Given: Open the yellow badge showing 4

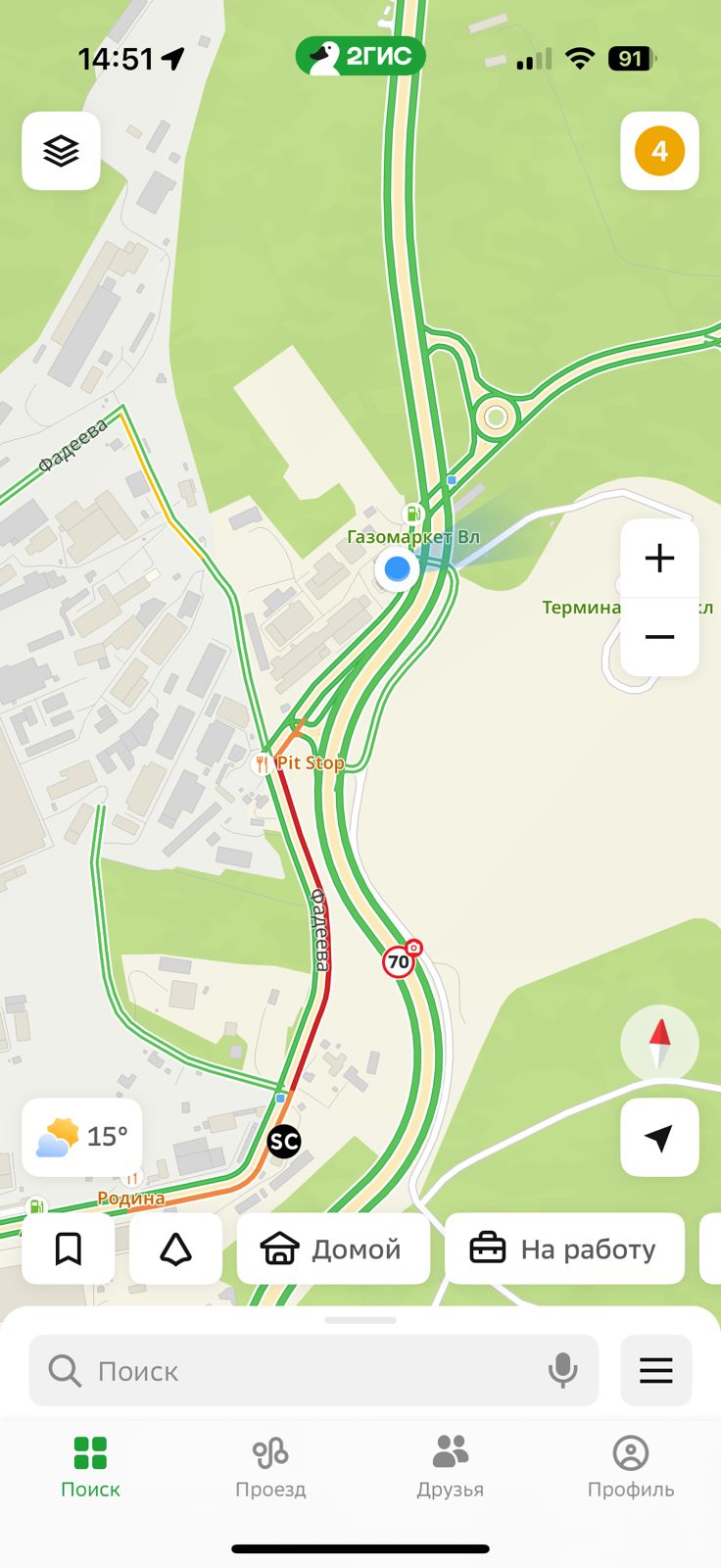Looking at the screenshot, I should coord(659,151).
